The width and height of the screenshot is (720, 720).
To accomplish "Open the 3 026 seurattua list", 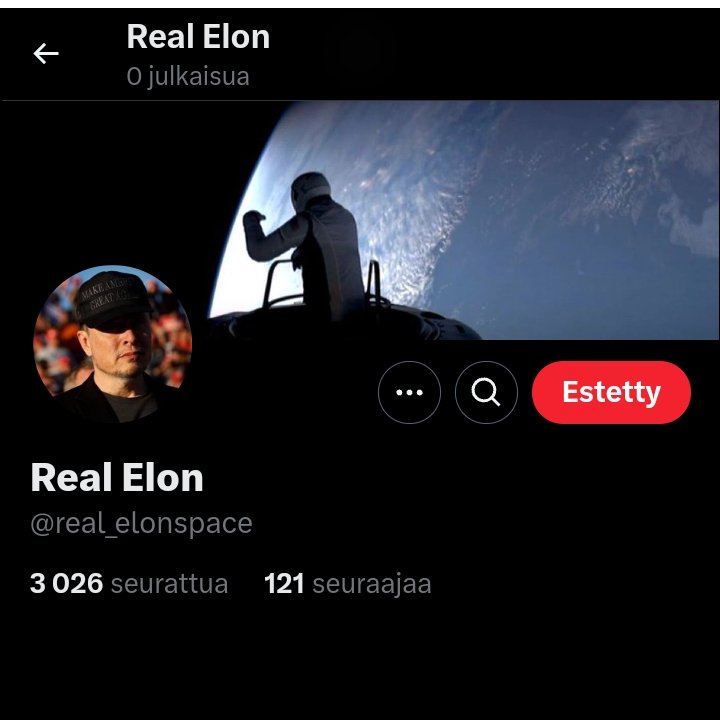I will tap(129, 584).
